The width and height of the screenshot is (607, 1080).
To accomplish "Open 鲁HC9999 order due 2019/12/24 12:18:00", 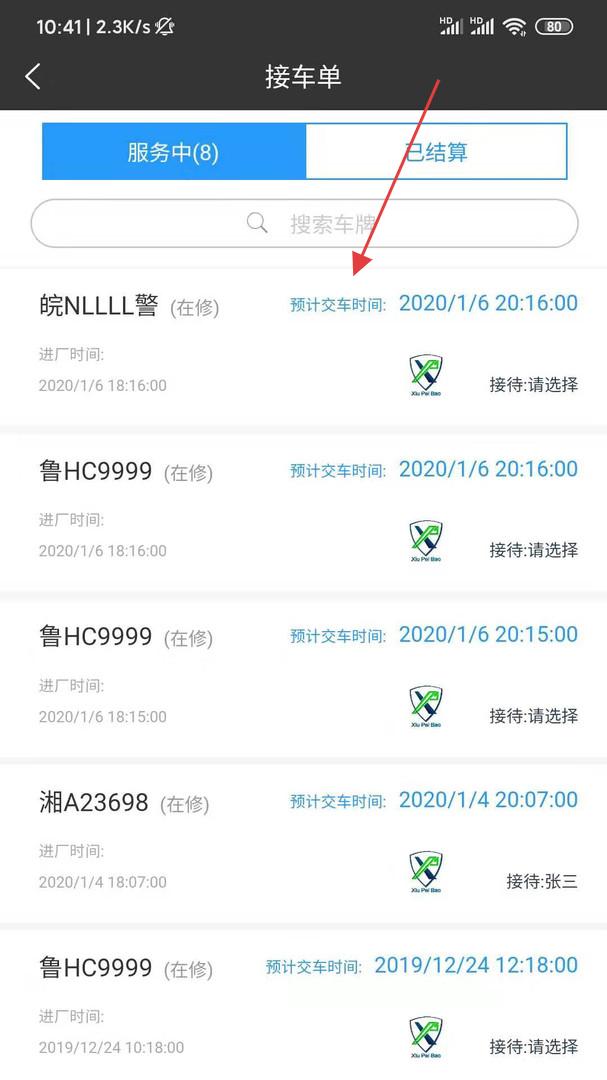I will 303,1006.
